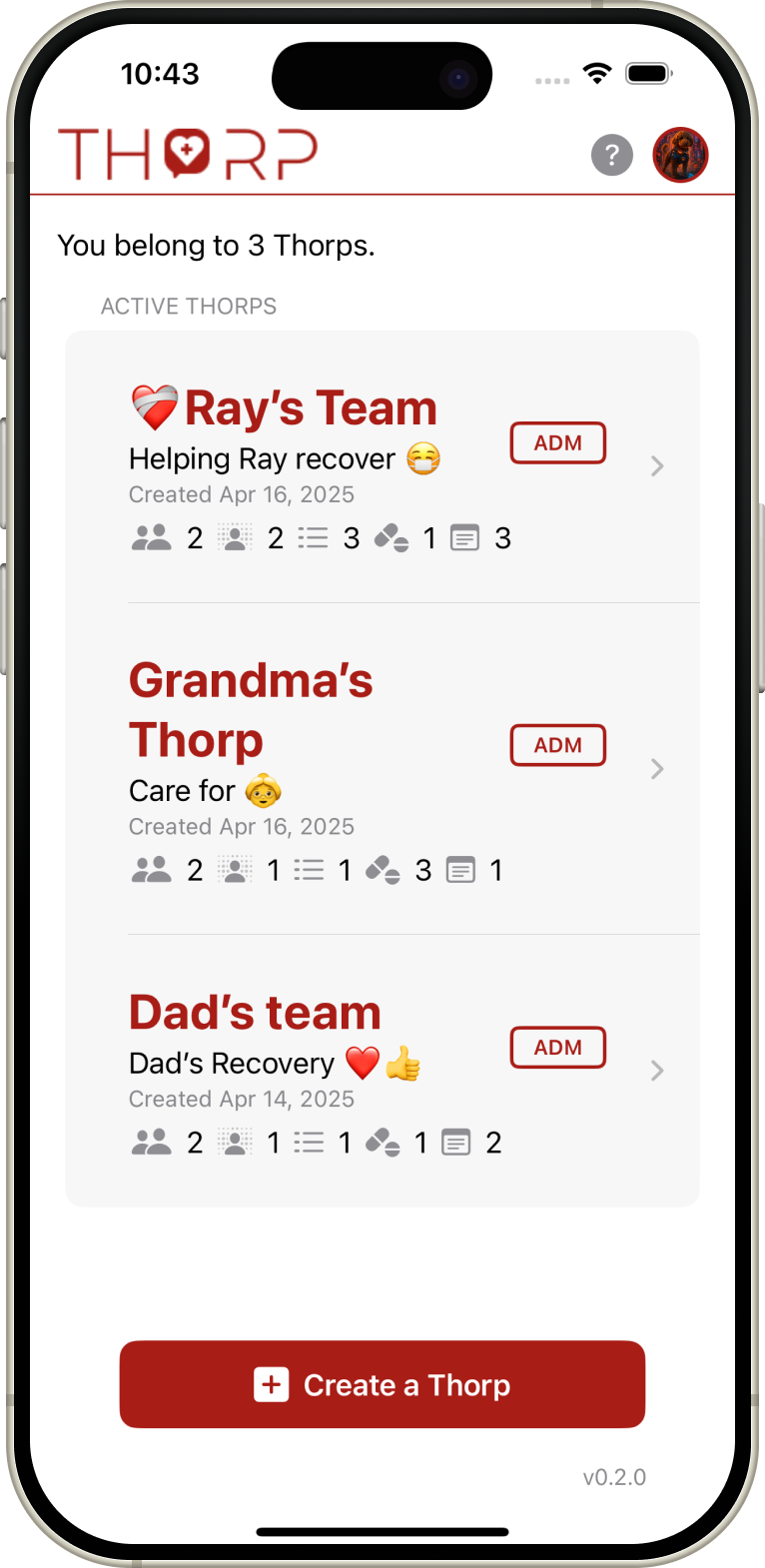
Task: Open the members icon on Ray's Team
Action: 151,537
